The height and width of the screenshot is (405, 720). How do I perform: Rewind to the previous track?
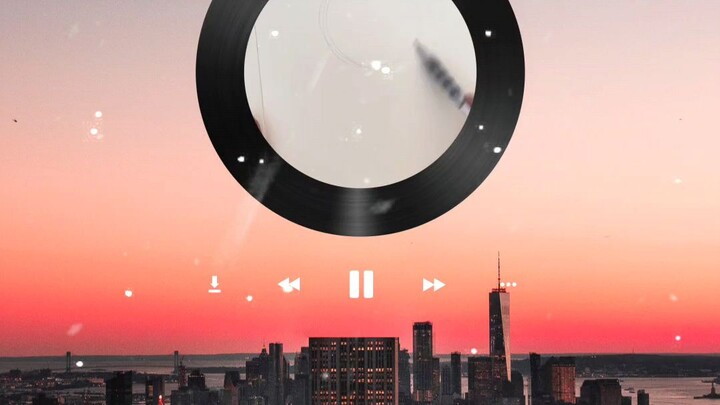tap(289, 285)
